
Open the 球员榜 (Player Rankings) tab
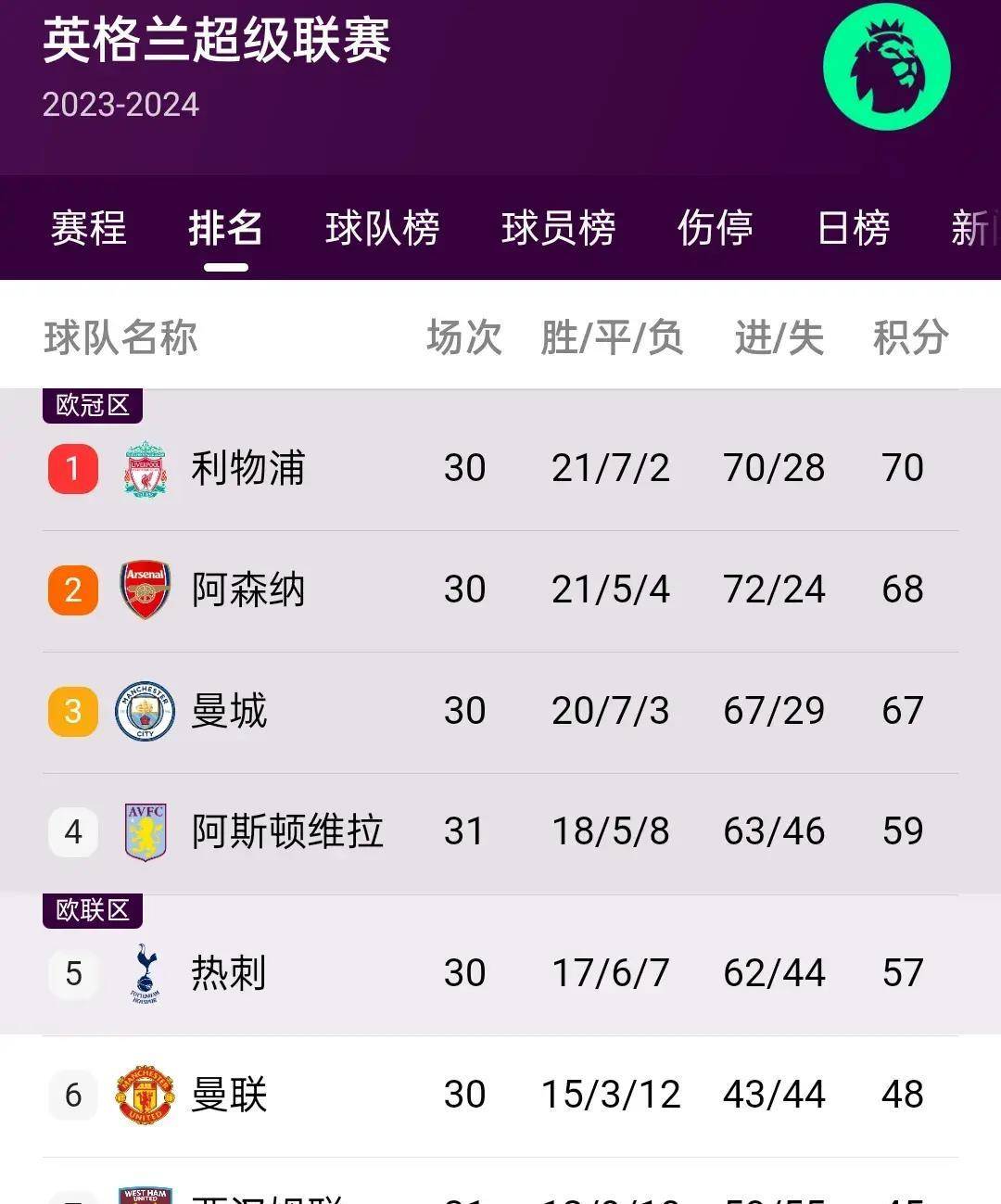tap(558, 229)
